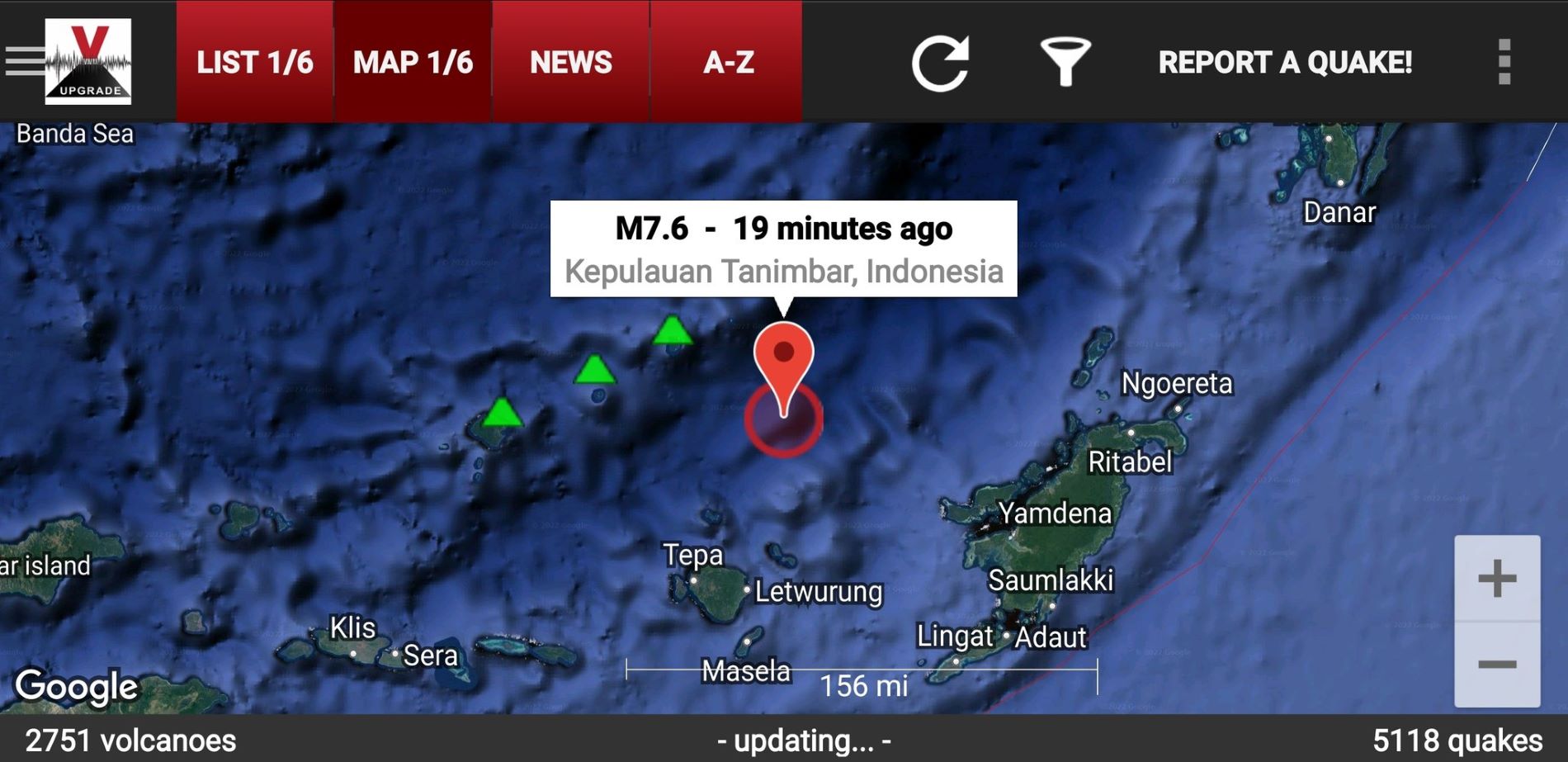
Task: Zoom out the map with minus button
Action: [1496, 665]
